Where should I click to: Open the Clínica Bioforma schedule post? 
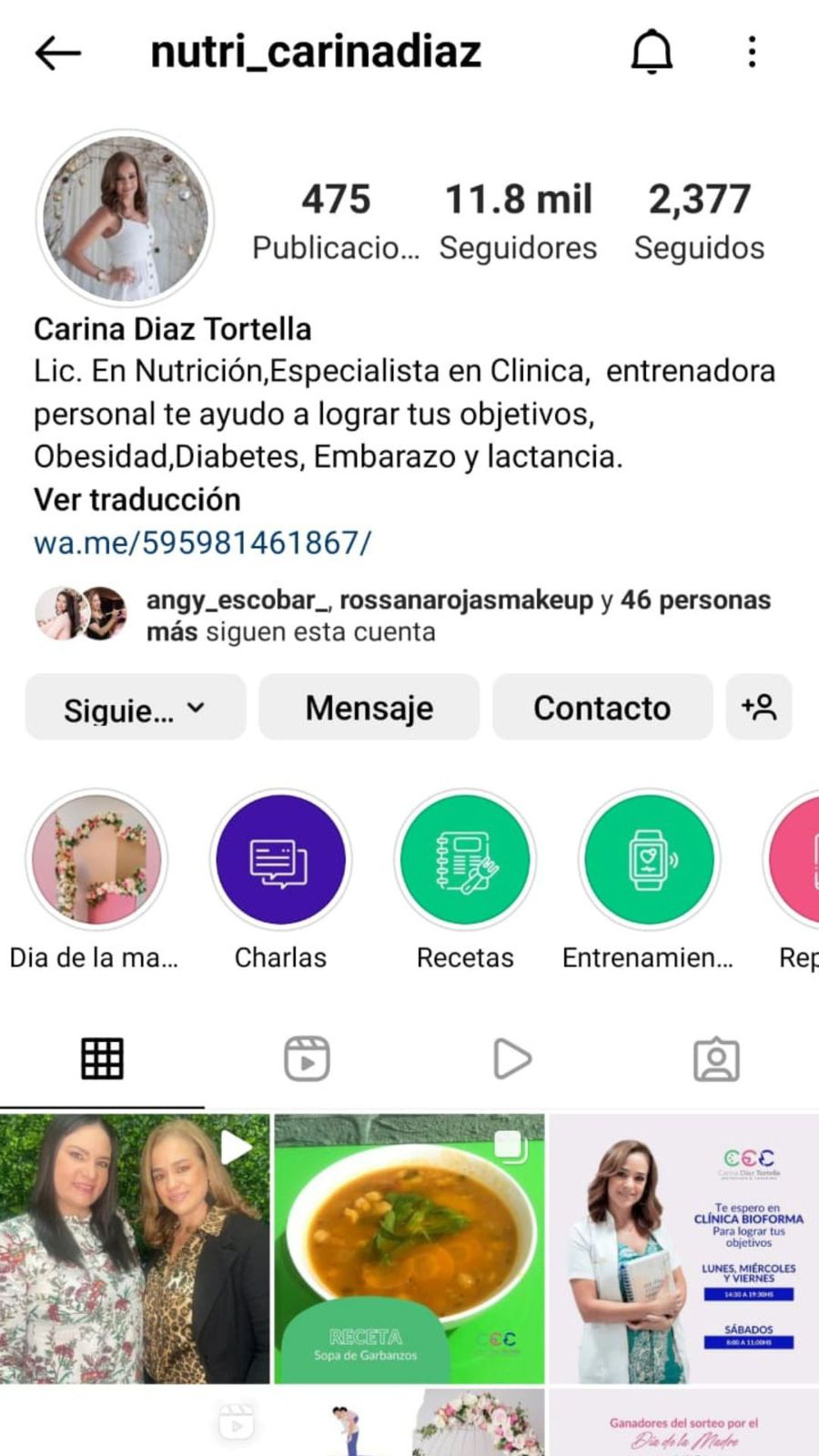tap(684, 1249)
